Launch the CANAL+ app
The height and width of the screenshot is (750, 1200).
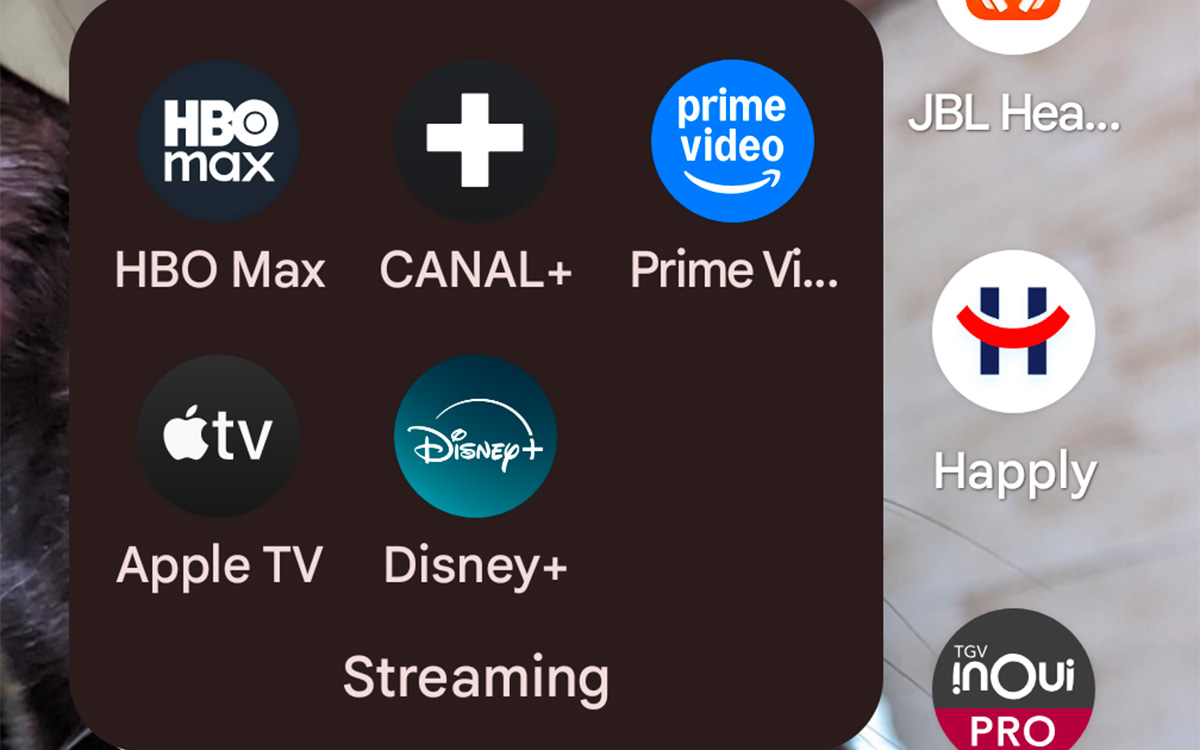tap(475, 140)
